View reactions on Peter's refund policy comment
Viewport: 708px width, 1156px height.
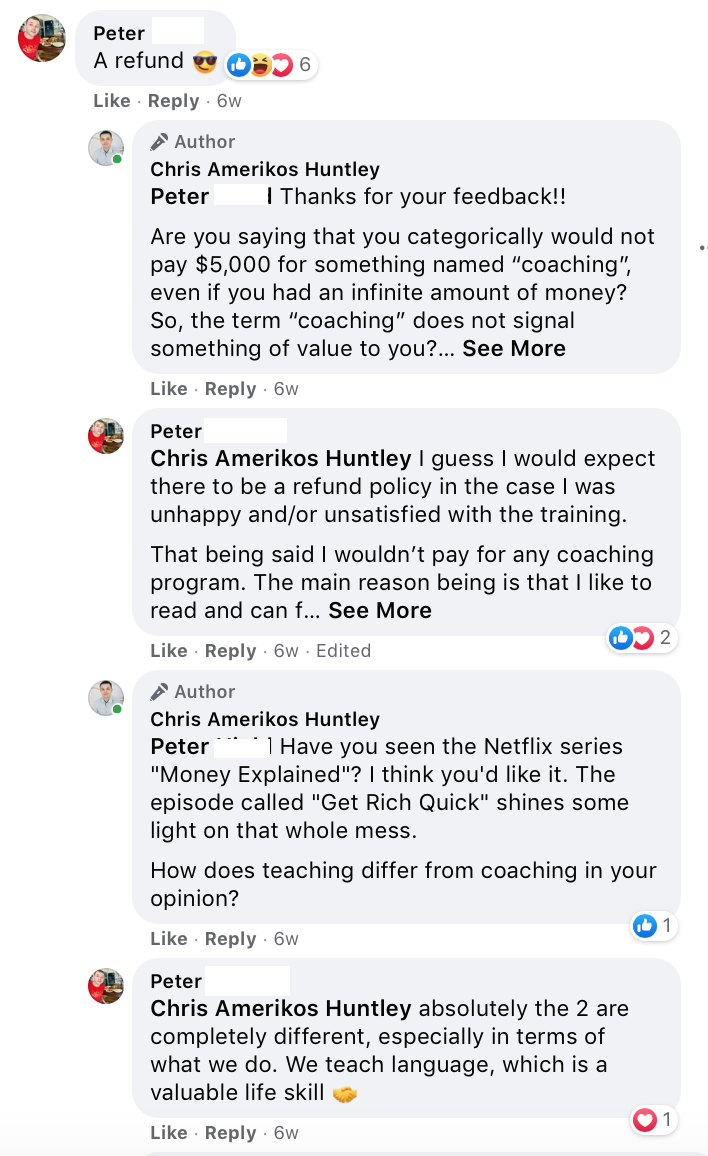tap(641, 638)
